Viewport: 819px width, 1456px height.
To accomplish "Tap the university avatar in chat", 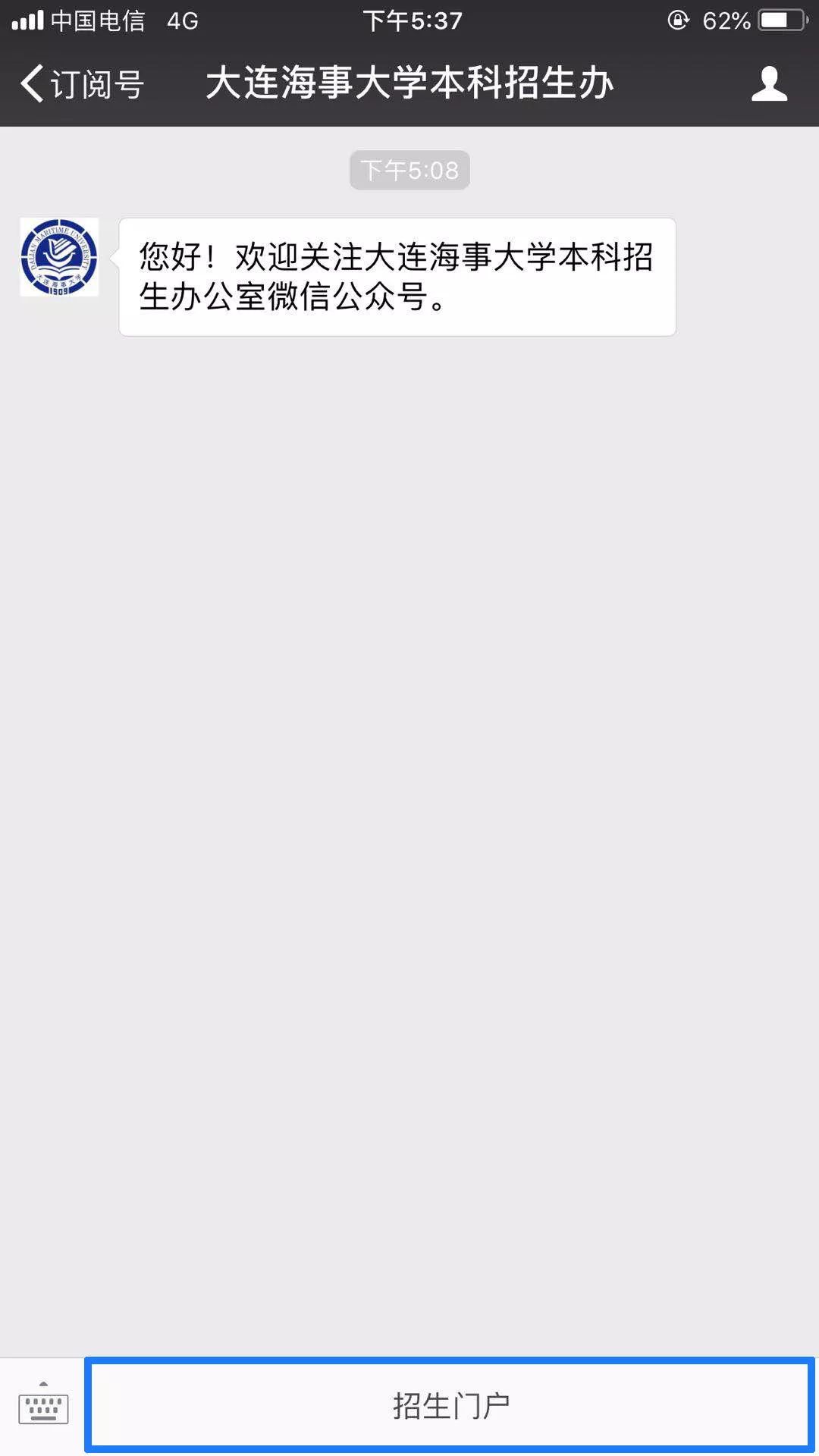I will pos(59,257).
